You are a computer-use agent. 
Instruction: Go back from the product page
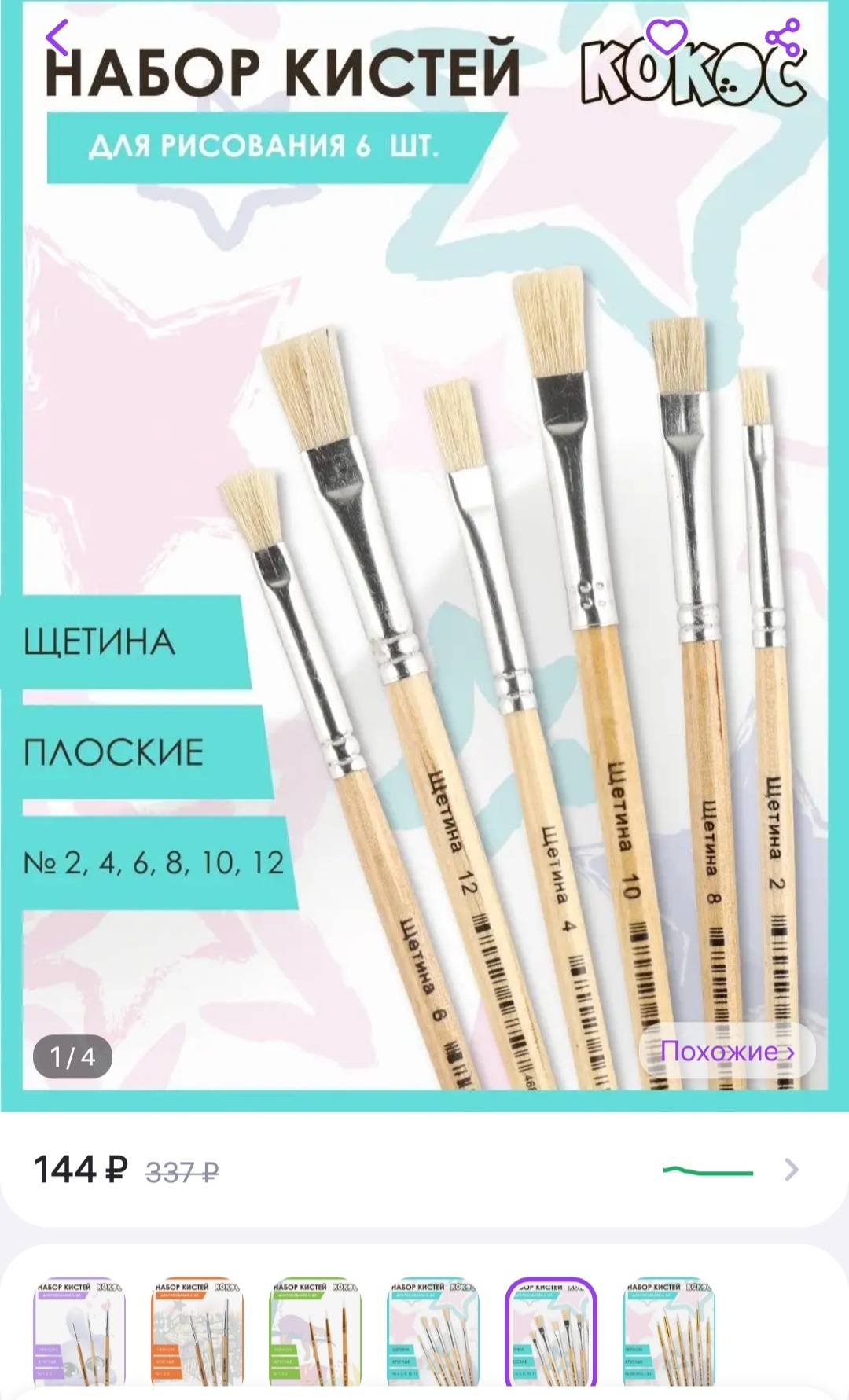point(57,37)
